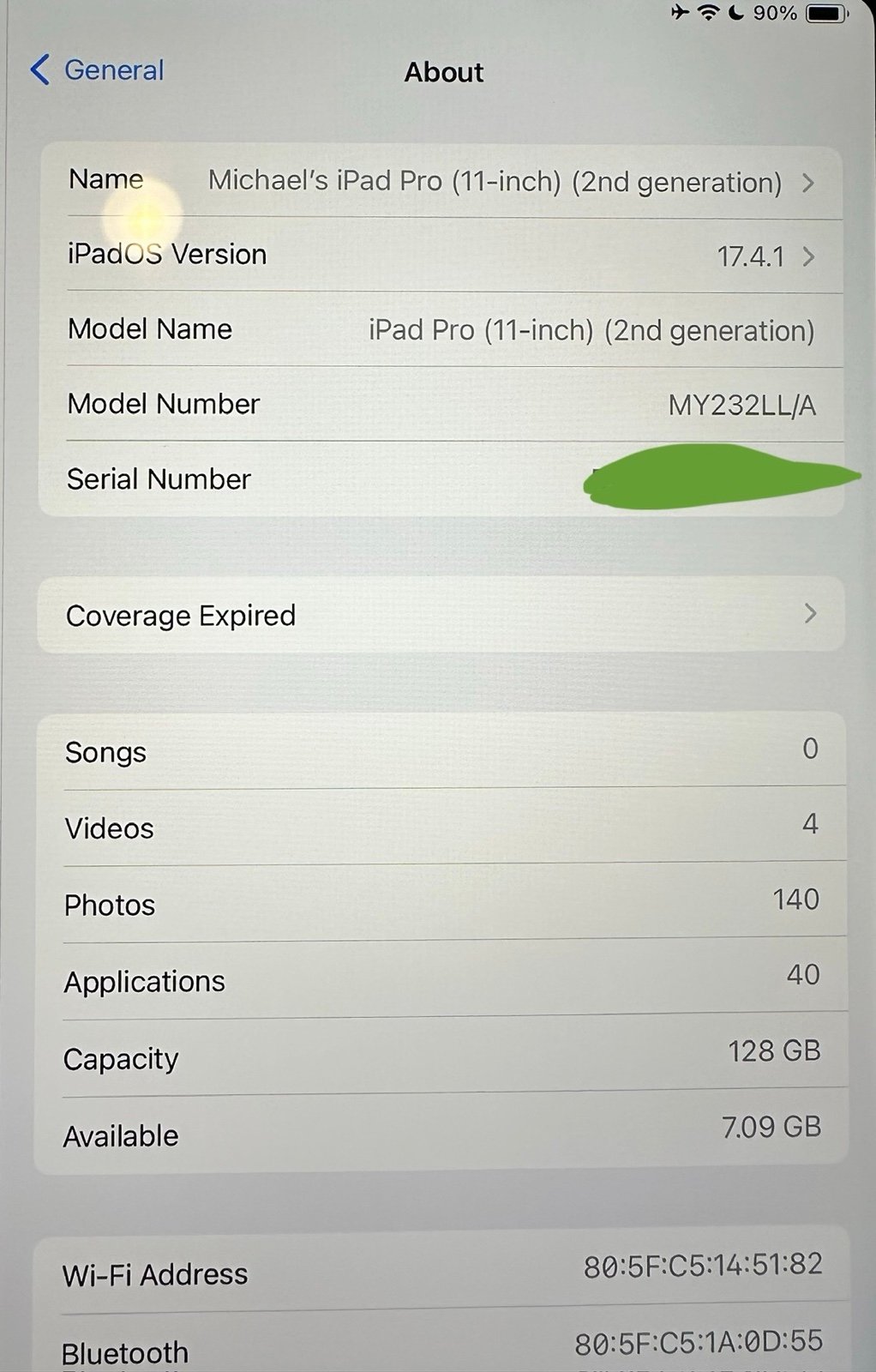Go back to General settings
This screenshot has width=876, height=1372.
tap(97, 70)
